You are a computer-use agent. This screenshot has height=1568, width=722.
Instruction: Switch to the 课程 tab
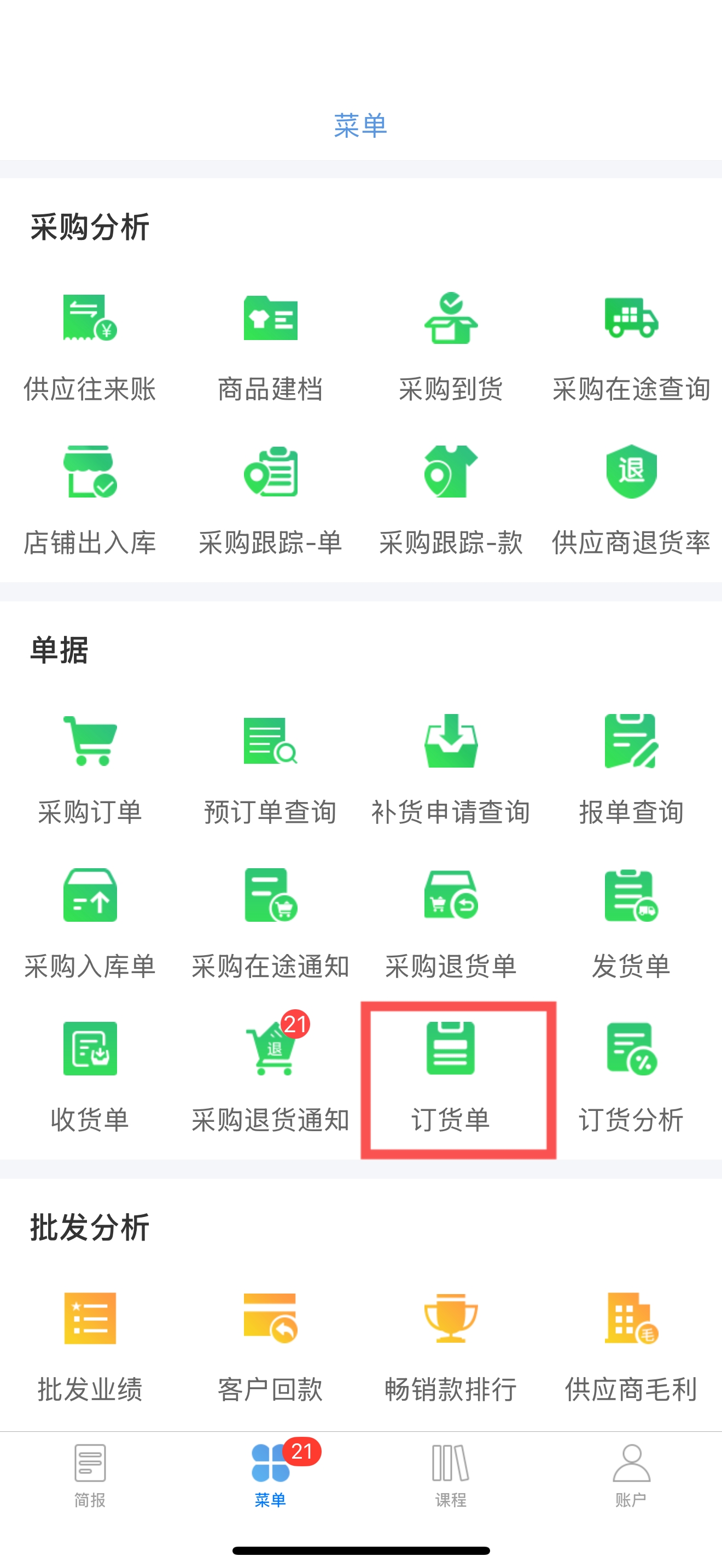[451, 1476]
